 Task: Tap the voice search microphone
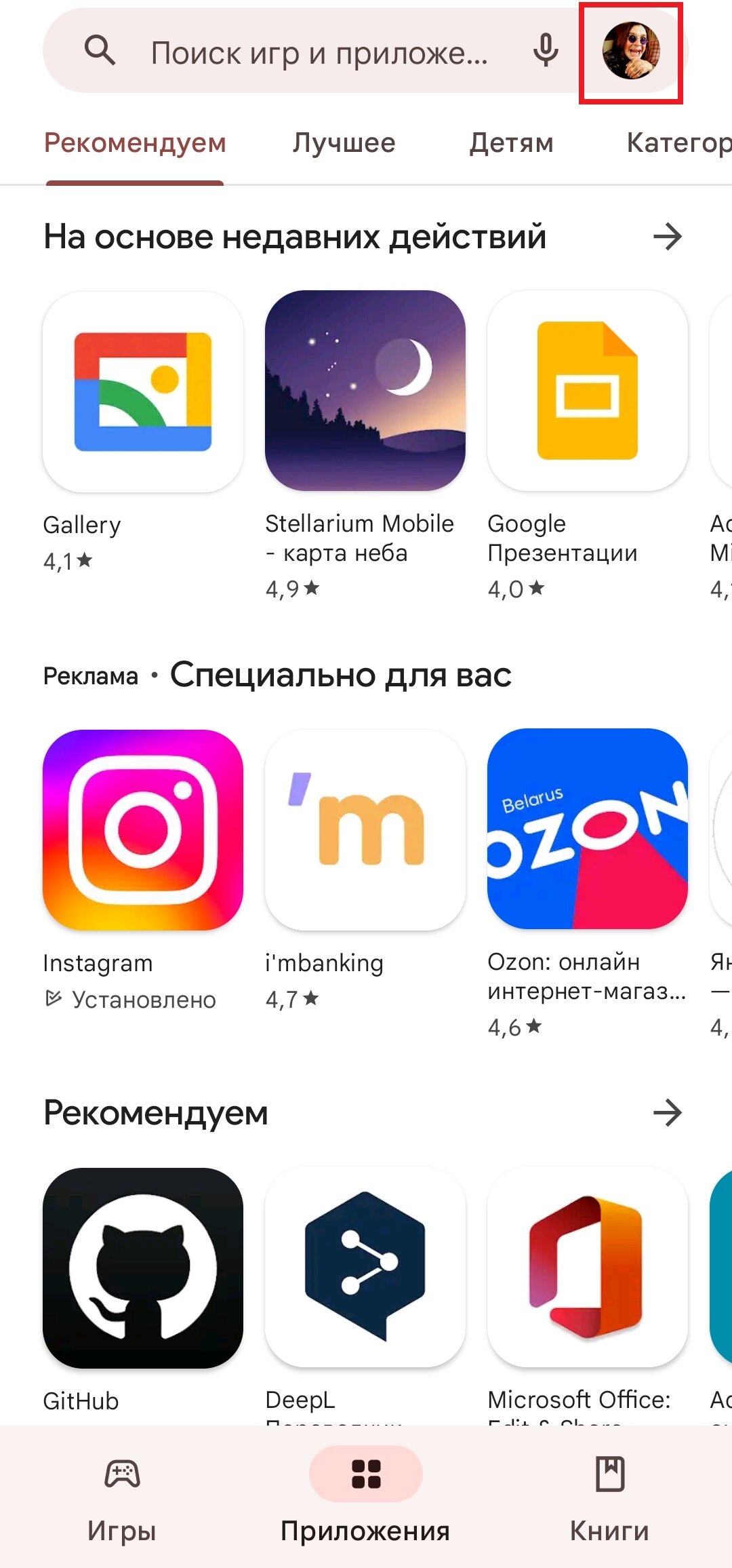click(x=546, y=51)
